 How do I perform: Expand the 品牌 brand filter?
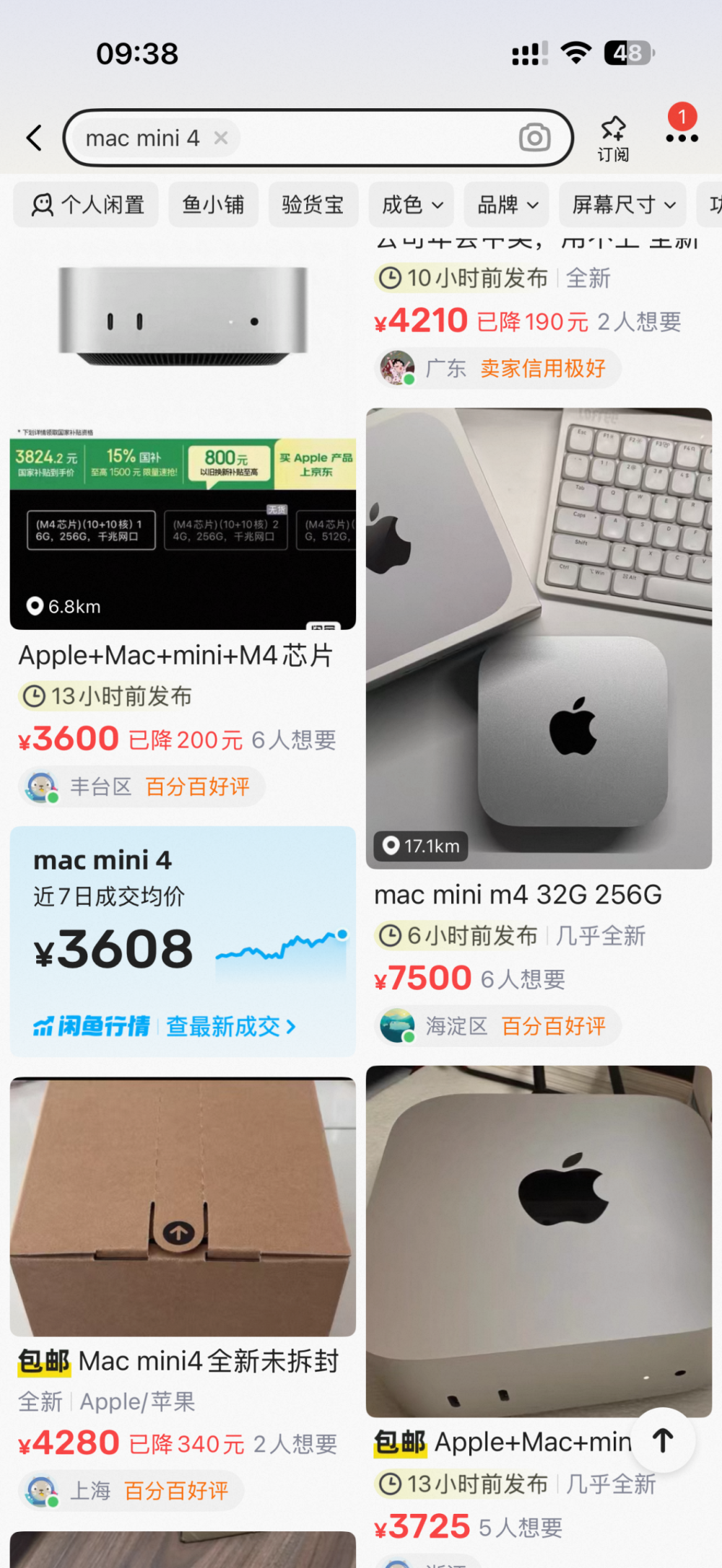[506, 205]
